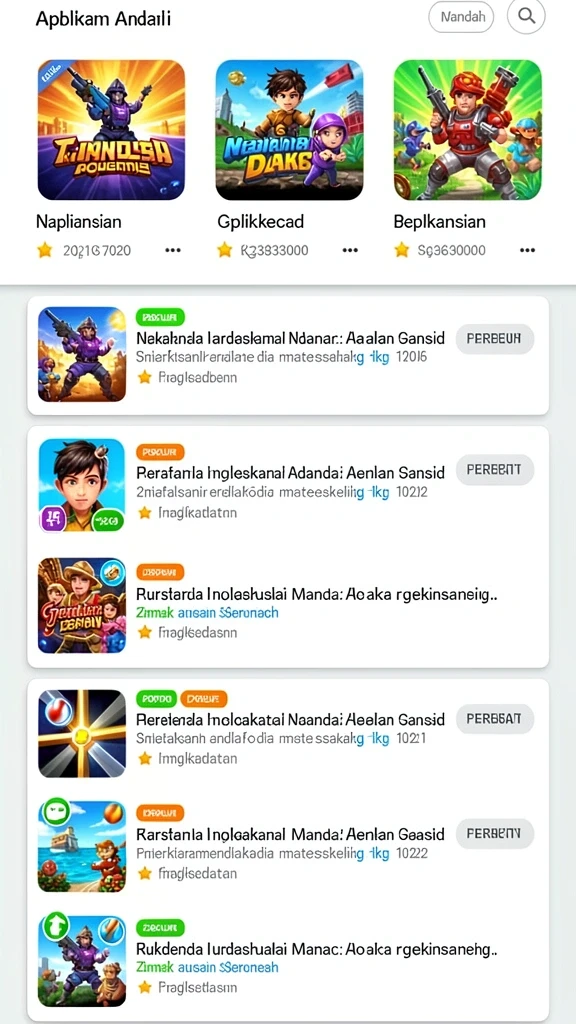The width and height of the screenshot is (576, 1024).
Task: Tap PERBEBTV button for Rarstanla app
Action: click(x=494, y=834)
